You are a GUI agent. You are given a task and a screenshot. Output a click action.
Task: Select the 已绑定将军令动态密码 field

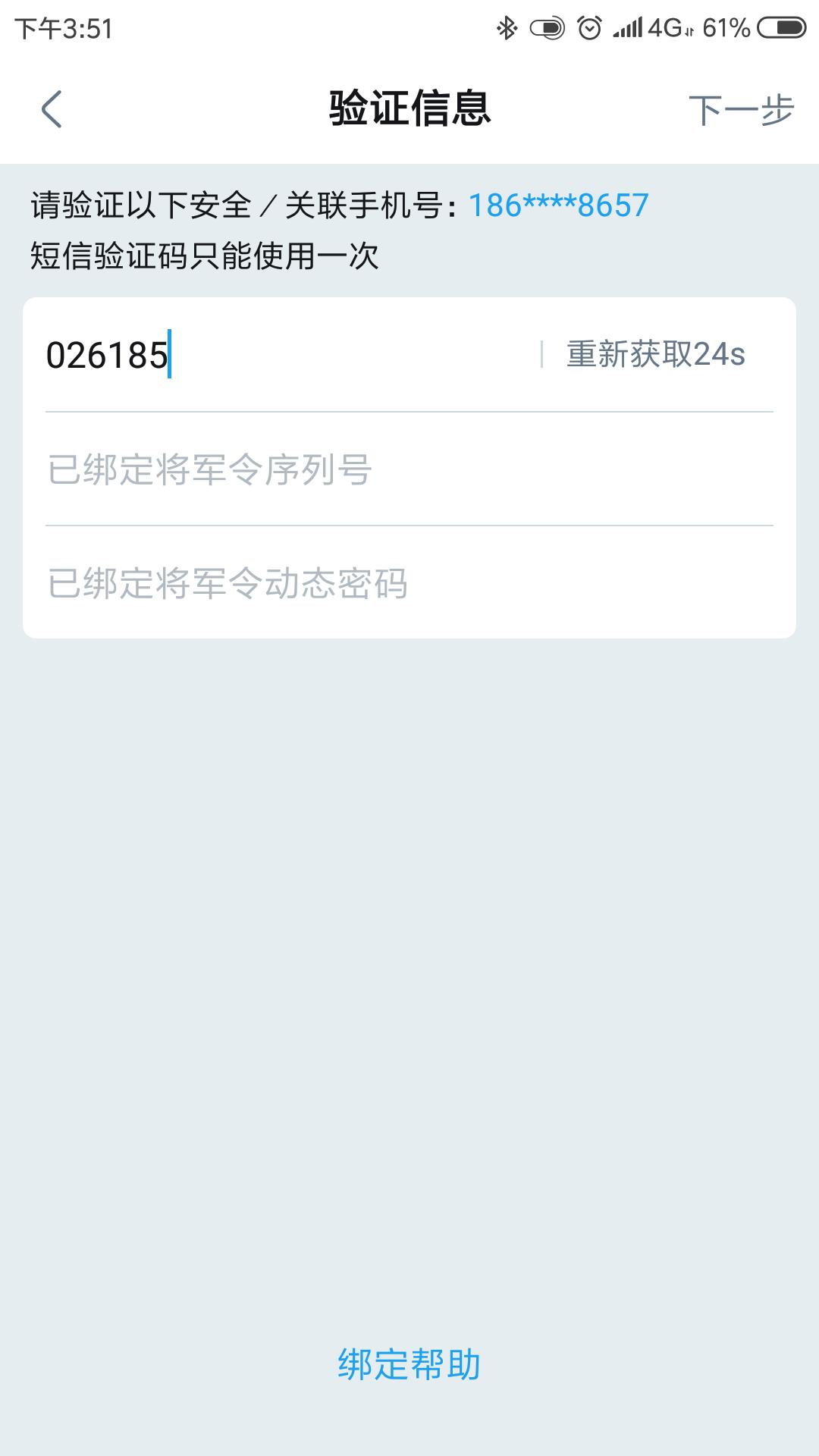click(x=409, y=583)
